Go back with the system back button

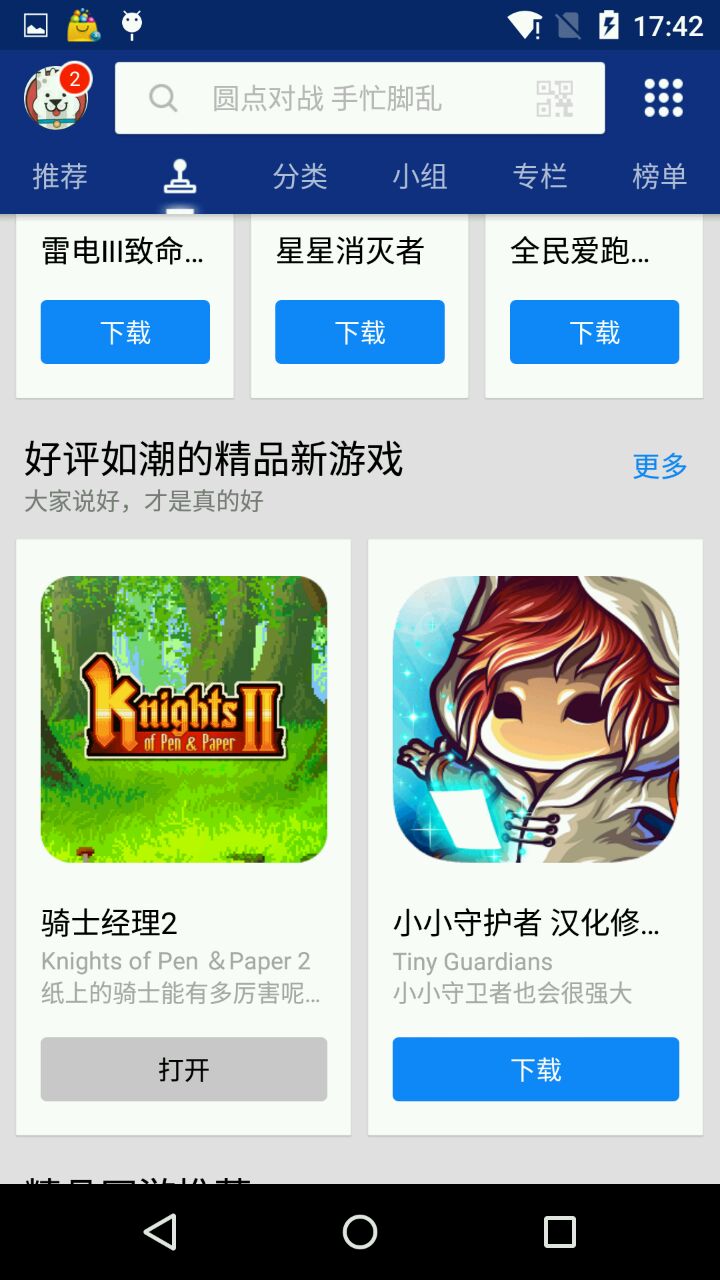pyautogui.click(x=160, y=1232)
